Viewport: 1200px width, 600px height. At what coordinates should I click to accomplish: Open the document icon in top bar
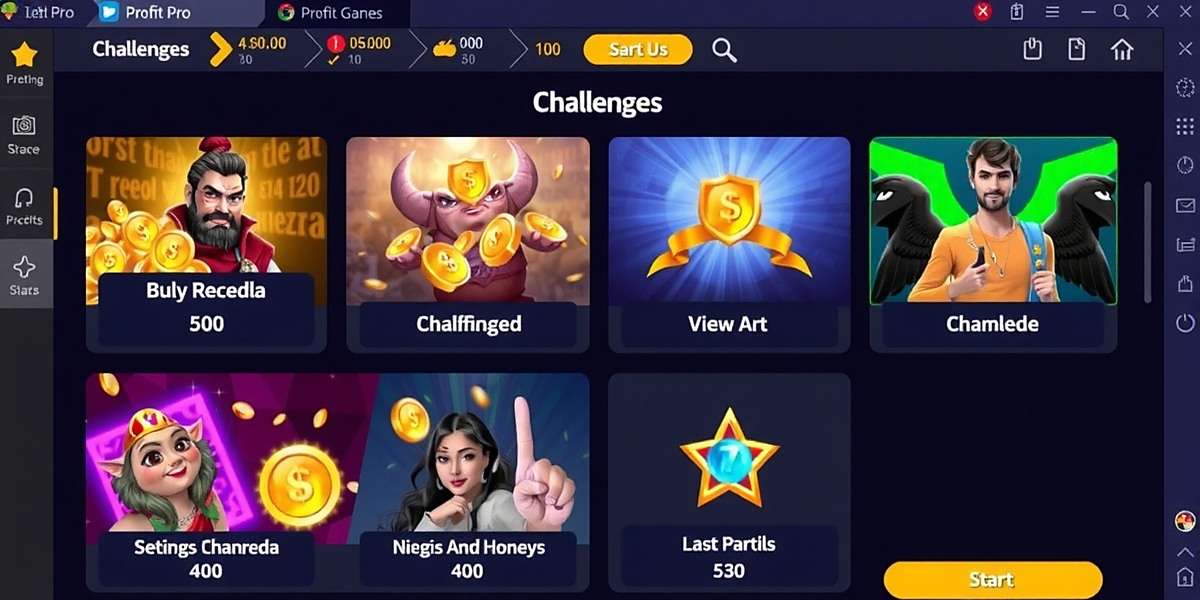pyautogui.click(x=1077, y=50)
